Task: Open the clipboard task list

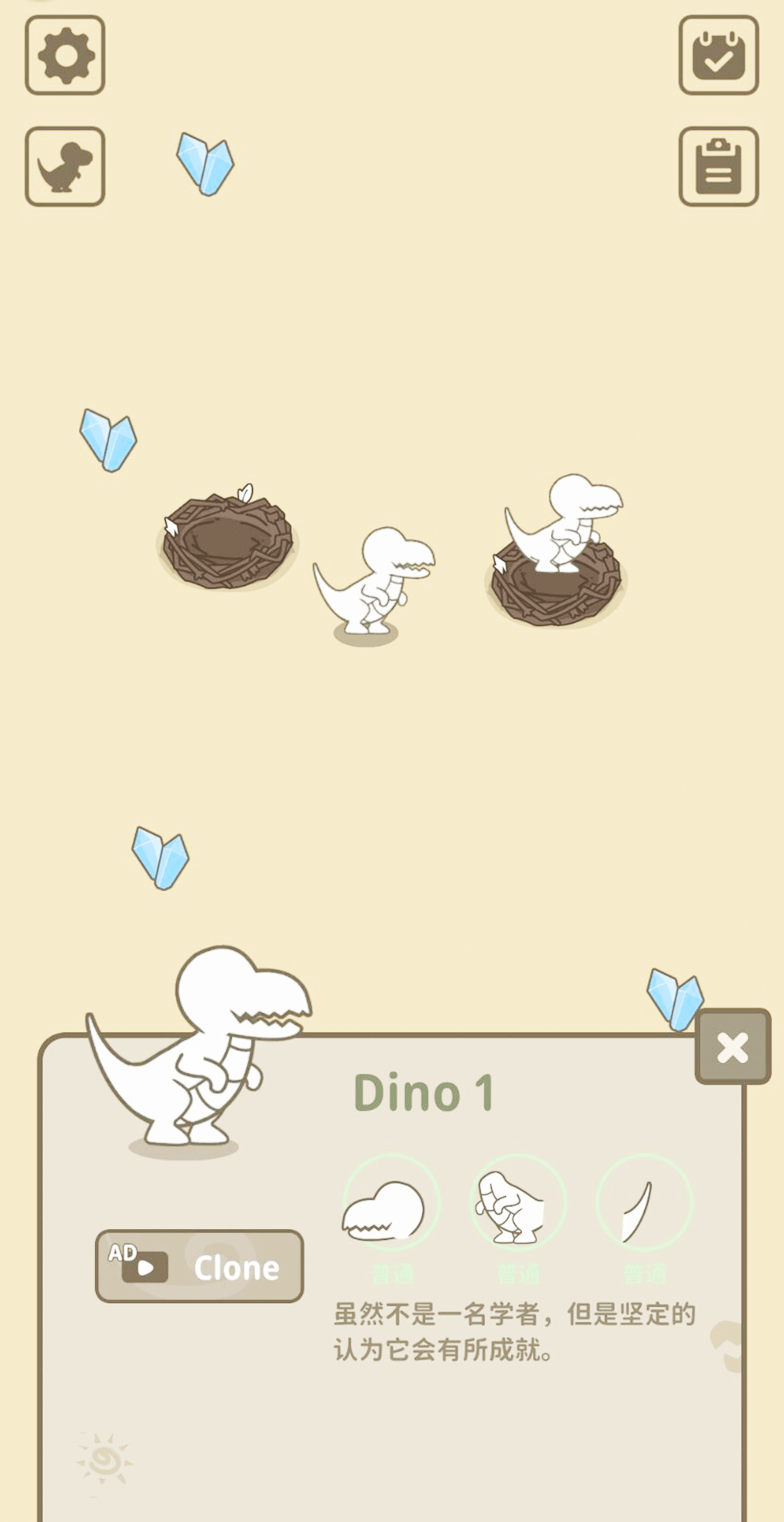Action: click(x=718, y=166)
